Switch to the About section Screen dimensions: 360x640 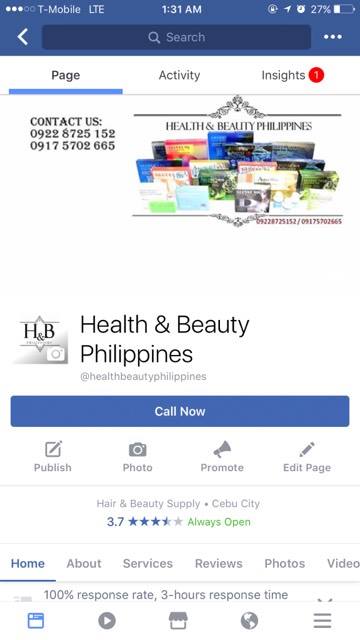pos(84,563)
